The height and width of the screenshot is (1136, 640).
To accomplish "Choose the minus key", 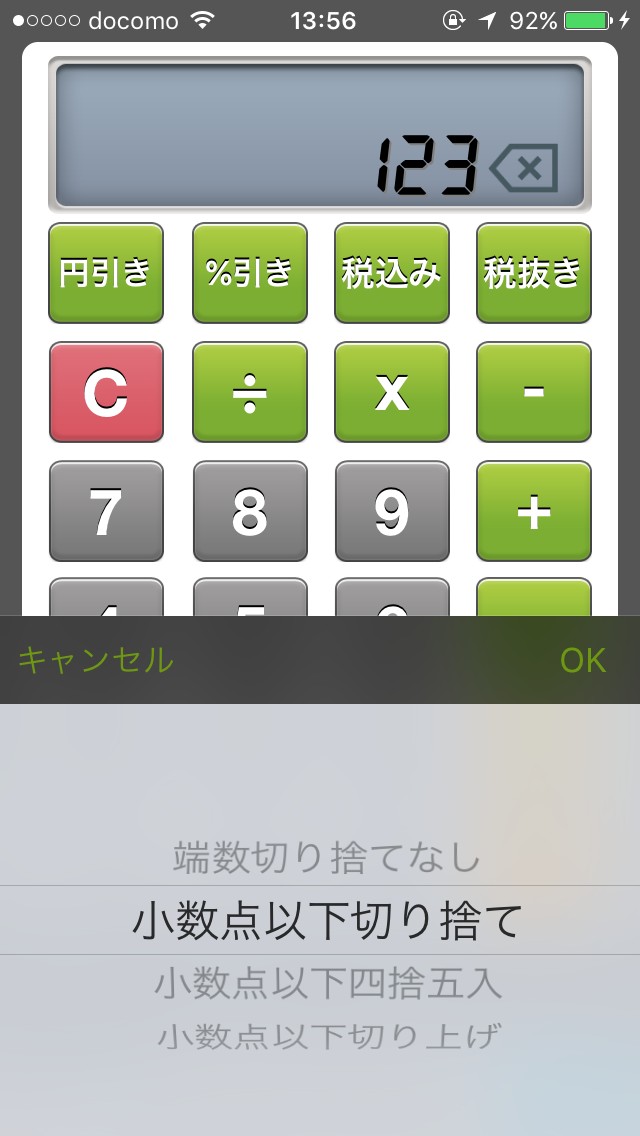I will pyautogui.click(x=533, y=392).
